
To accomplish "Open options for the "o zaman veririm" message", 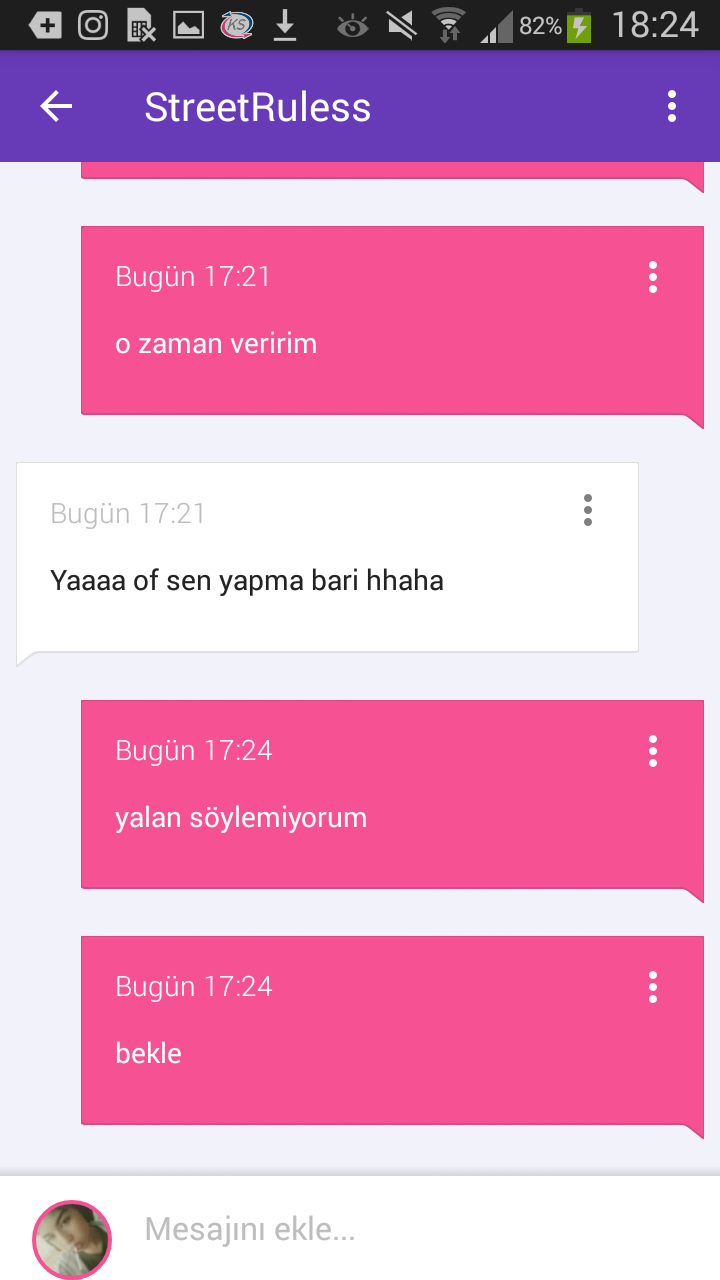I will [653, 277].
